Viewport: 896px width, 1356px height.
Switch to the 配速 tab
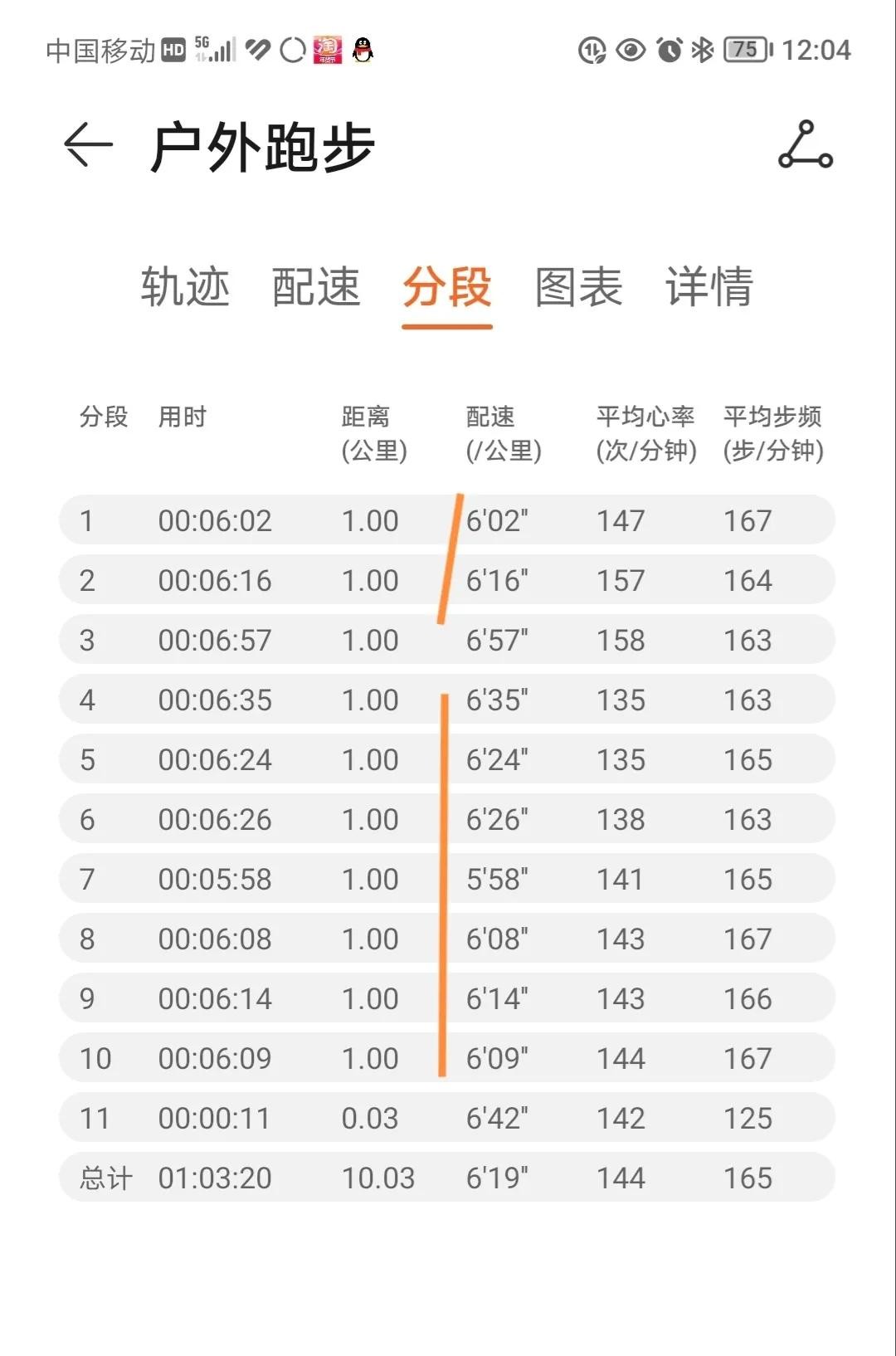316,287
